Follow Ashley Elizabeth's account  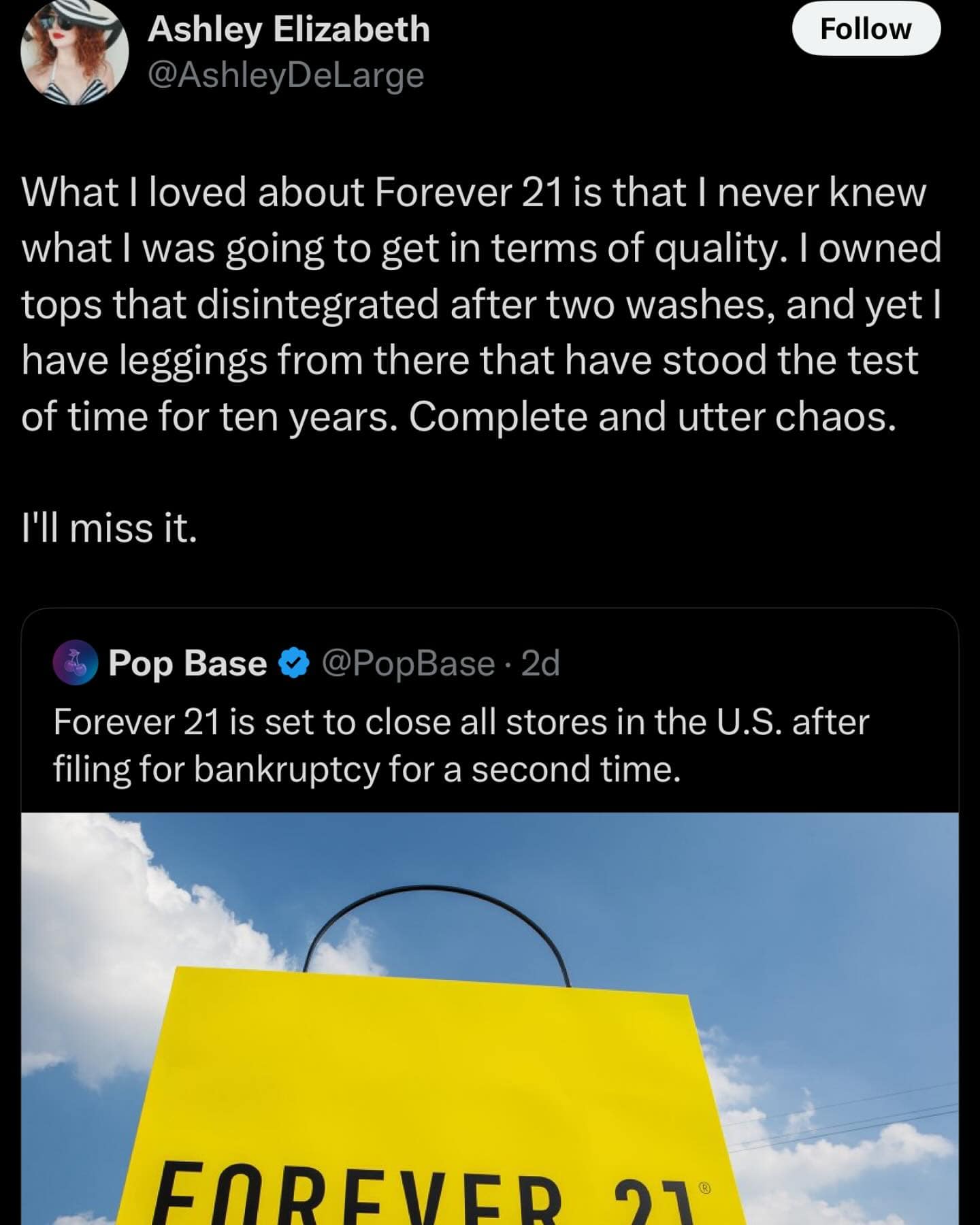pyautogui.click(x=866, y=29)
